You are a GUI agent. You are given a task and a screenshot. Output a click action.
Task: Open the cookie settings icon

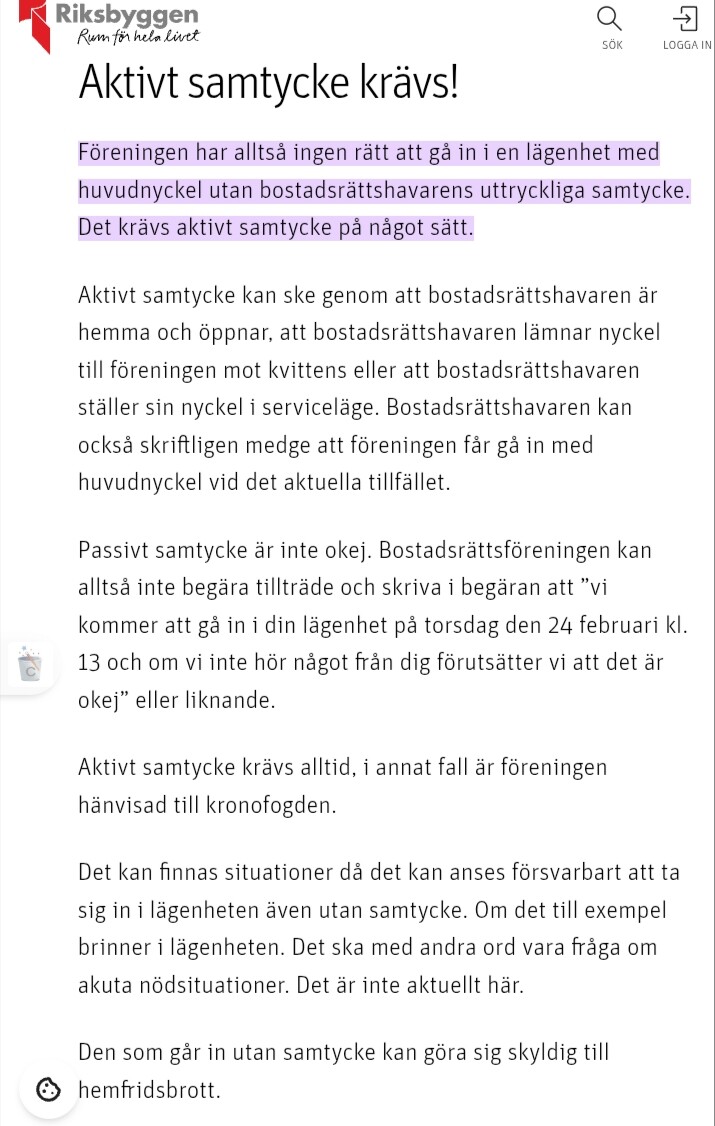point(48,1089)
